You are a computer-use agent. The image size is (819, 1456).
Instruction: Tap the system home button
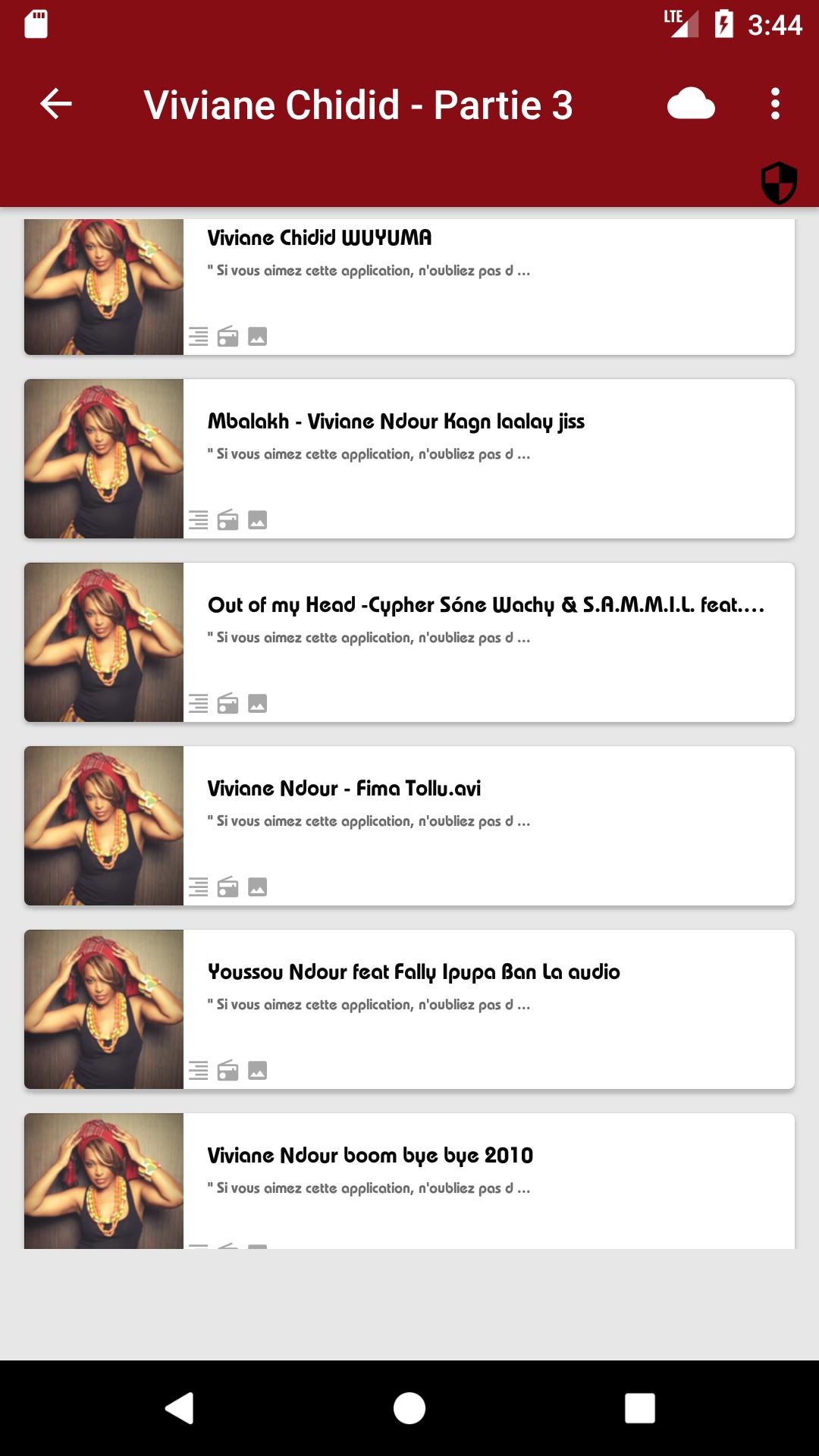click(409, 1408)
